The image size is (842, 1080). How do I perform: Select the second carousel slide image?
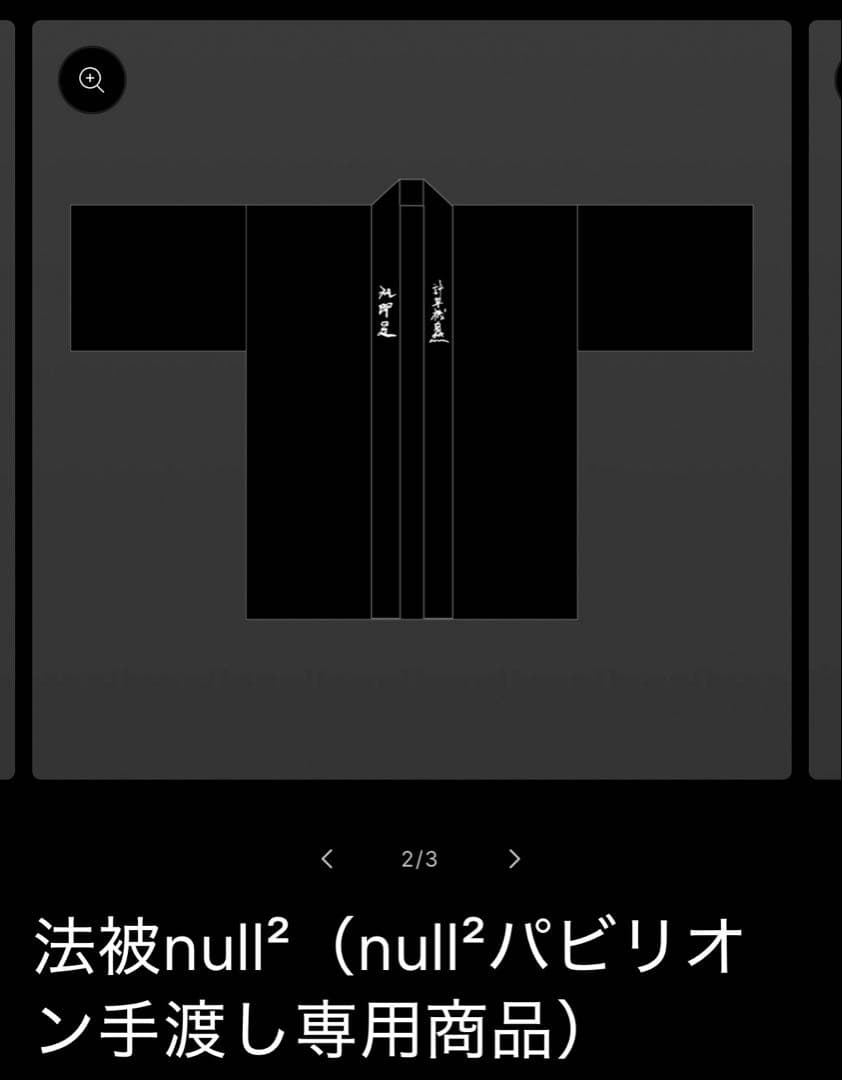[x=410, y=400]
